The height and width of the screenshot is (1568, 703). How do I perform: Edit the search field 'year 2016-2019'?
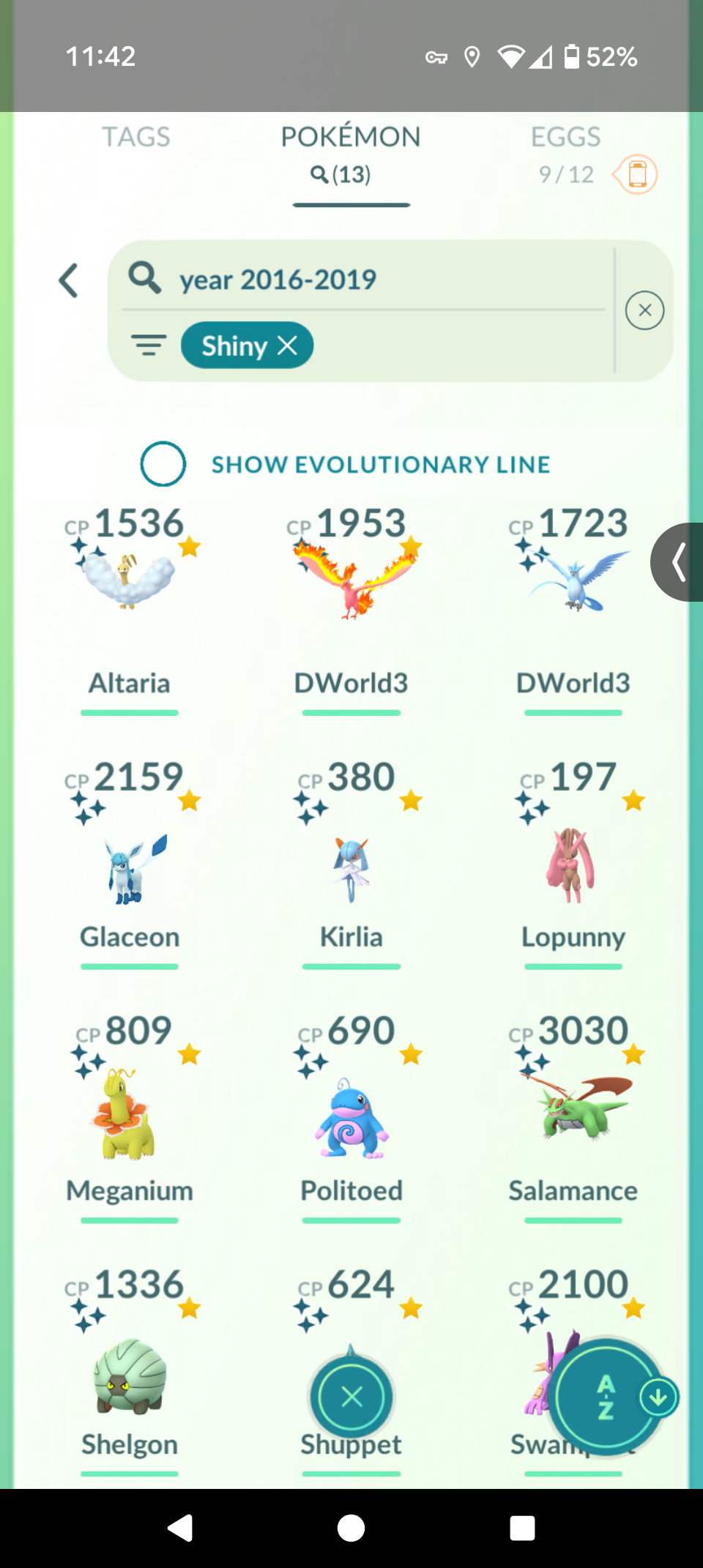[366, 280]
